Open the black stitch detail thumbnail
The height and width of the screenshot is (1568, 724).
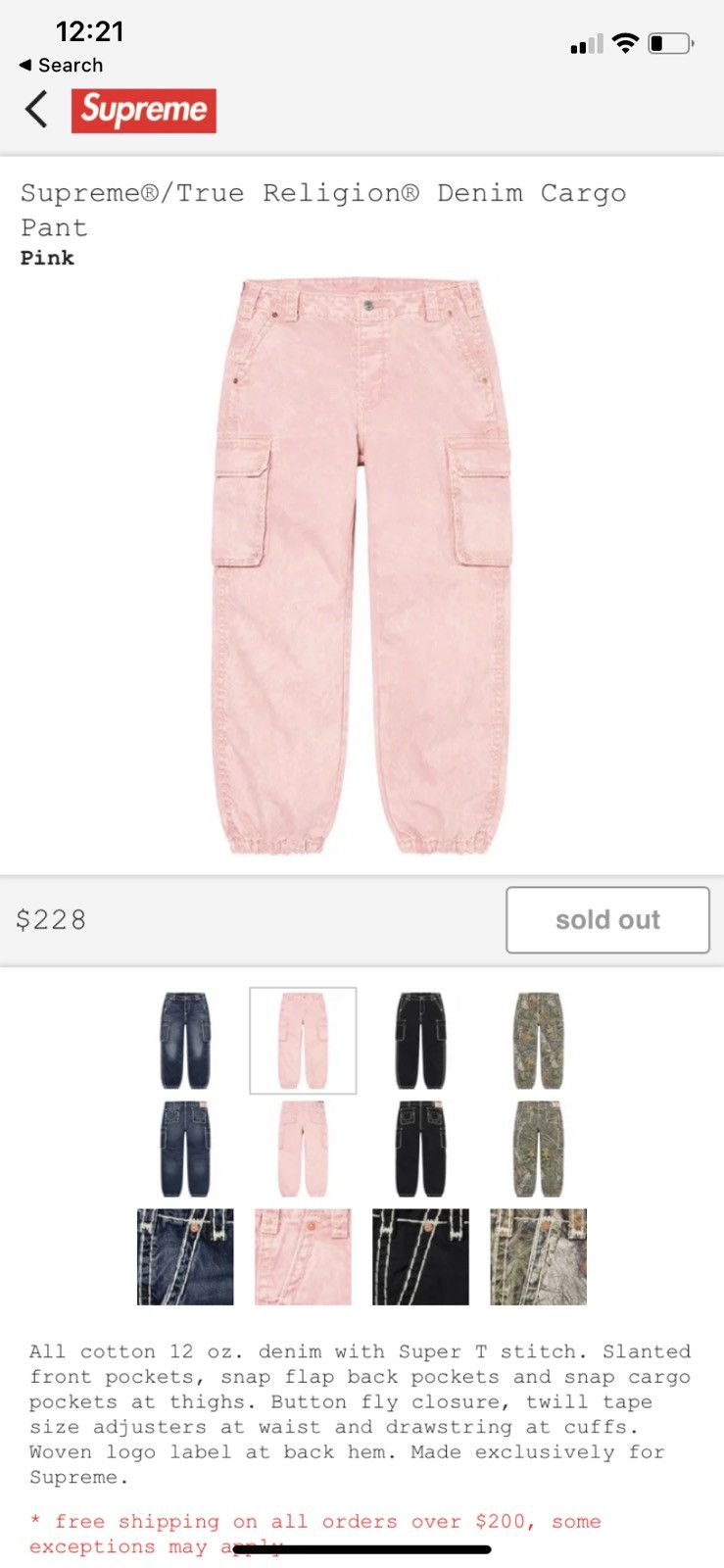click(420, 1256)
